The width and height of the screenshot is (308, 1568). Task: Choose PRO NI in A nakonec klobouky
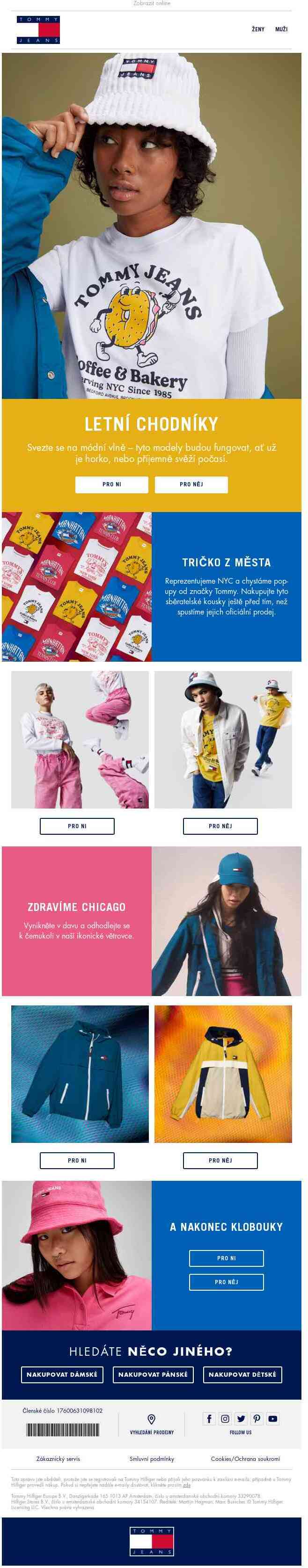point(227,1258)
